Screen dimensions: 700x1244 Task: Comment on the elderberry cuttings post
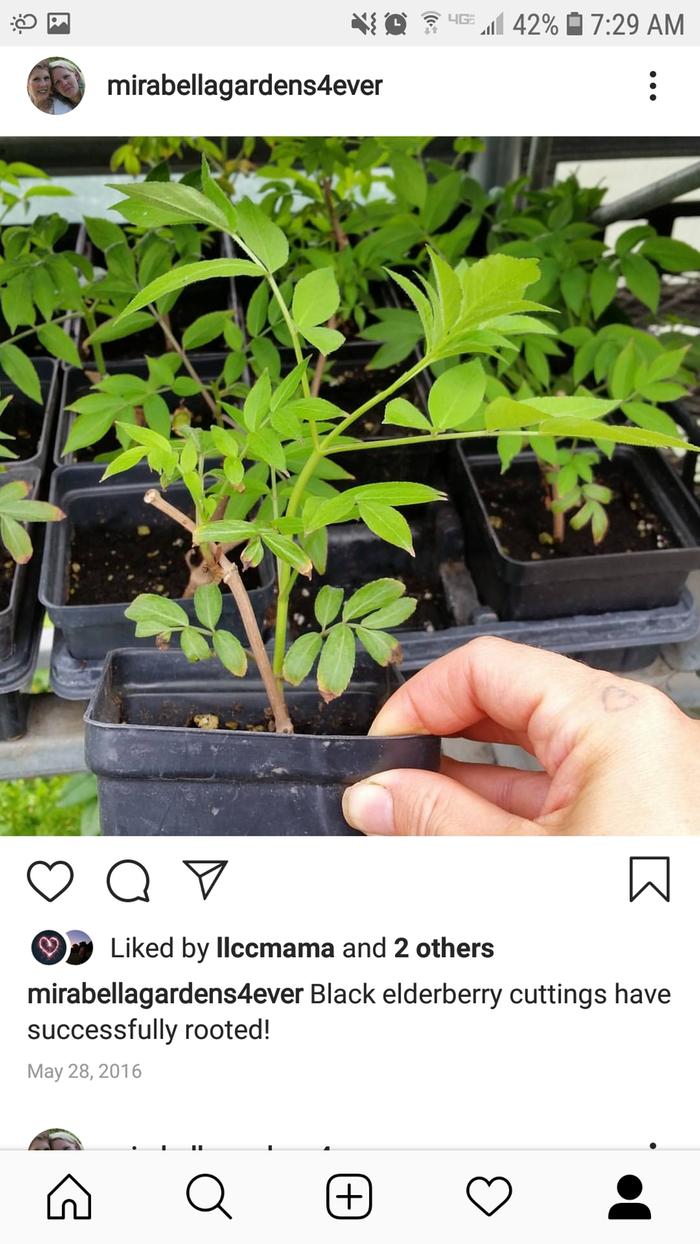click(x=128, y=881)
